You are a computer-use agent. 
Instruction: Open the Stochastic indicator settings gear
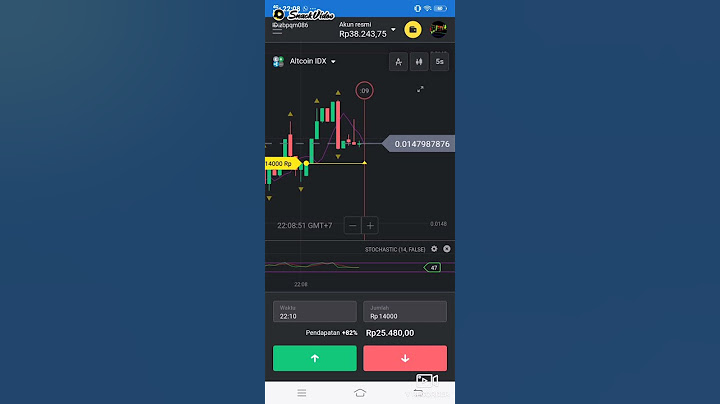click(434, 249)
